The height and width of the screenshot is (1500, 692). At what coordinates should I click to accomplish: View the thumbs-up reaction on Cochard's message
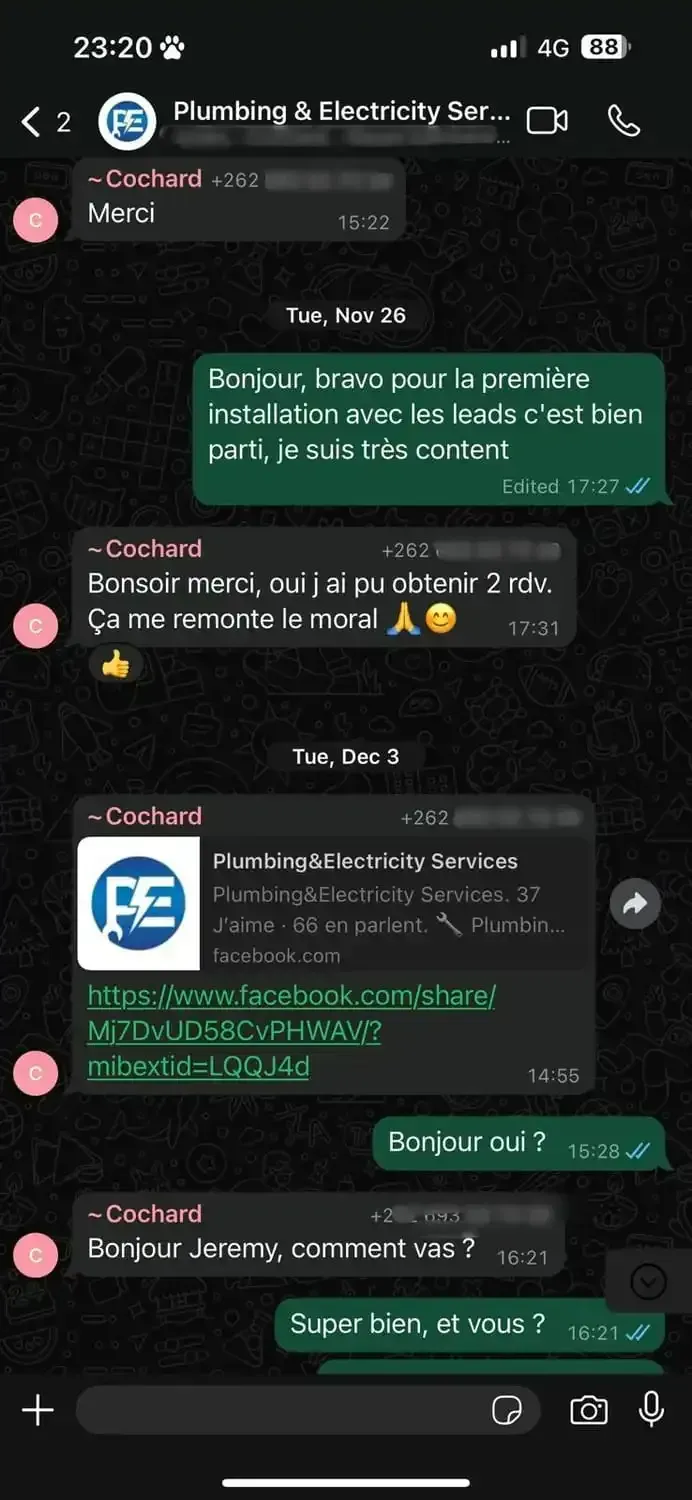point(116,665)
